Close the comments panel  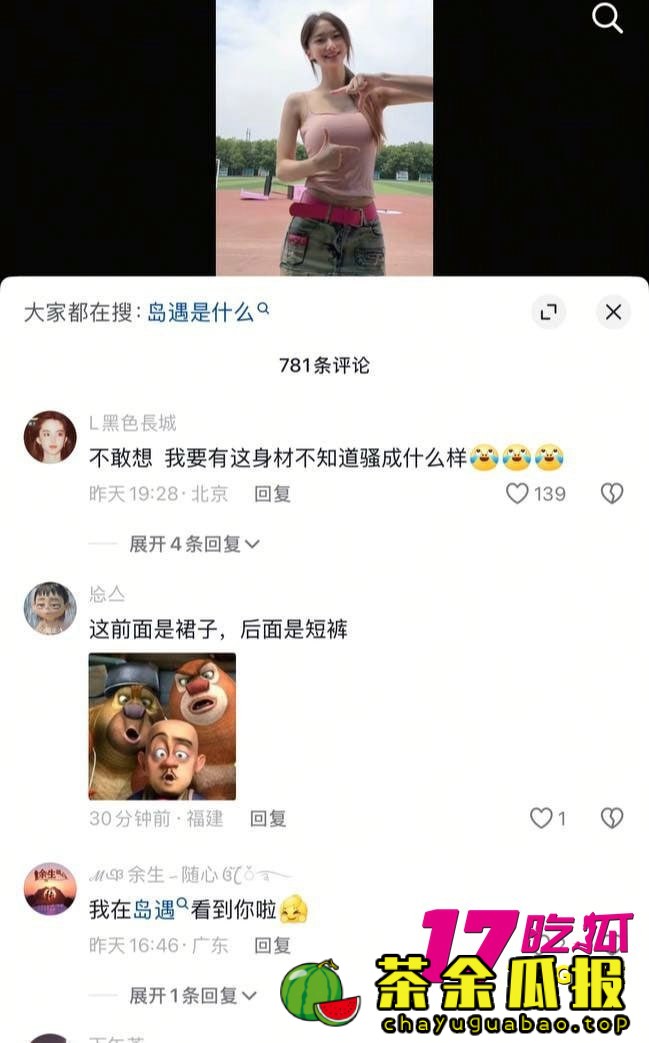click(x=613, y=312)
